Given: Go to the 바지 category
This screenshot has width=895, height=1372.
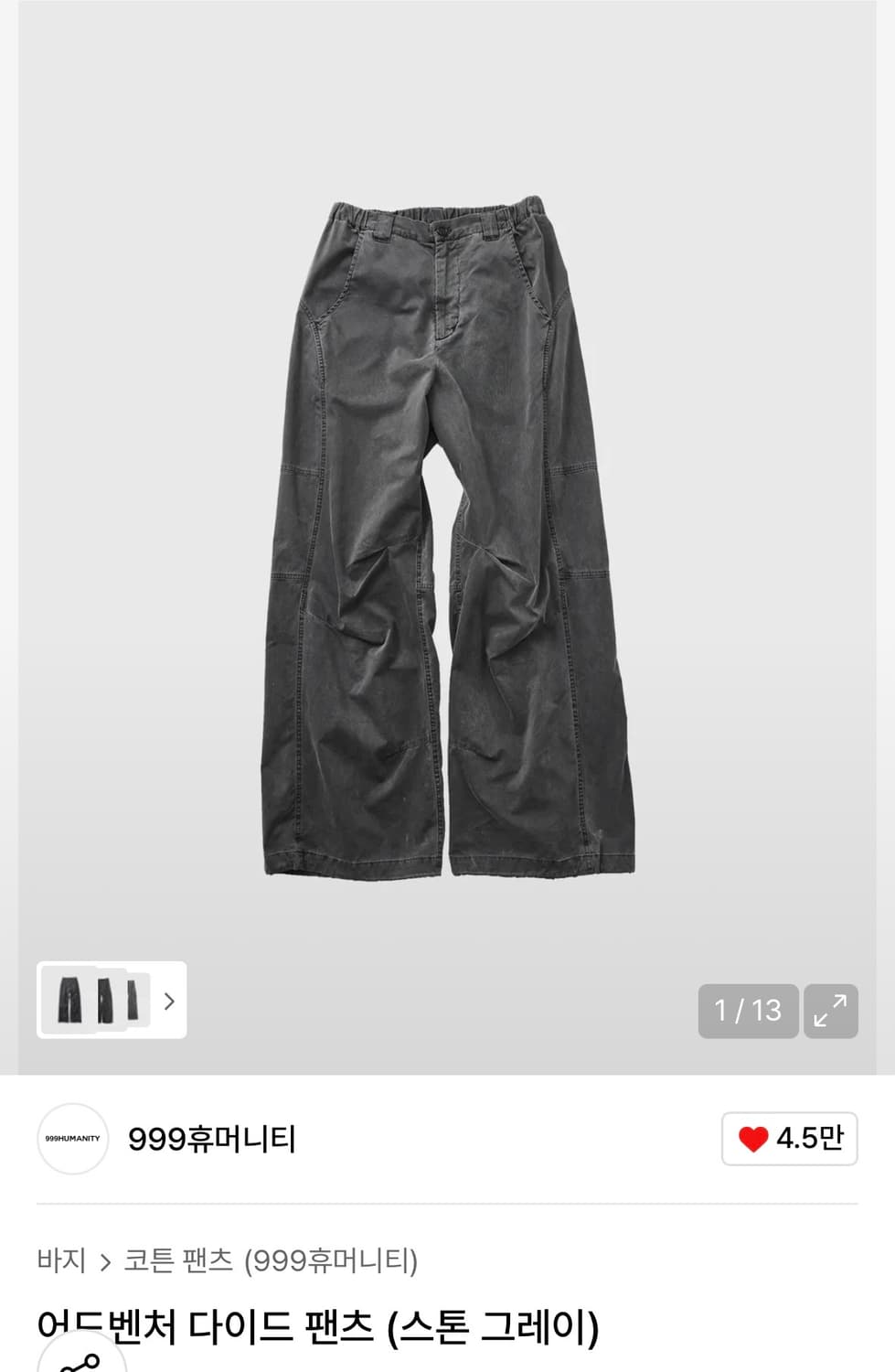Looking at the screenshot, I should coord(61,1260).
